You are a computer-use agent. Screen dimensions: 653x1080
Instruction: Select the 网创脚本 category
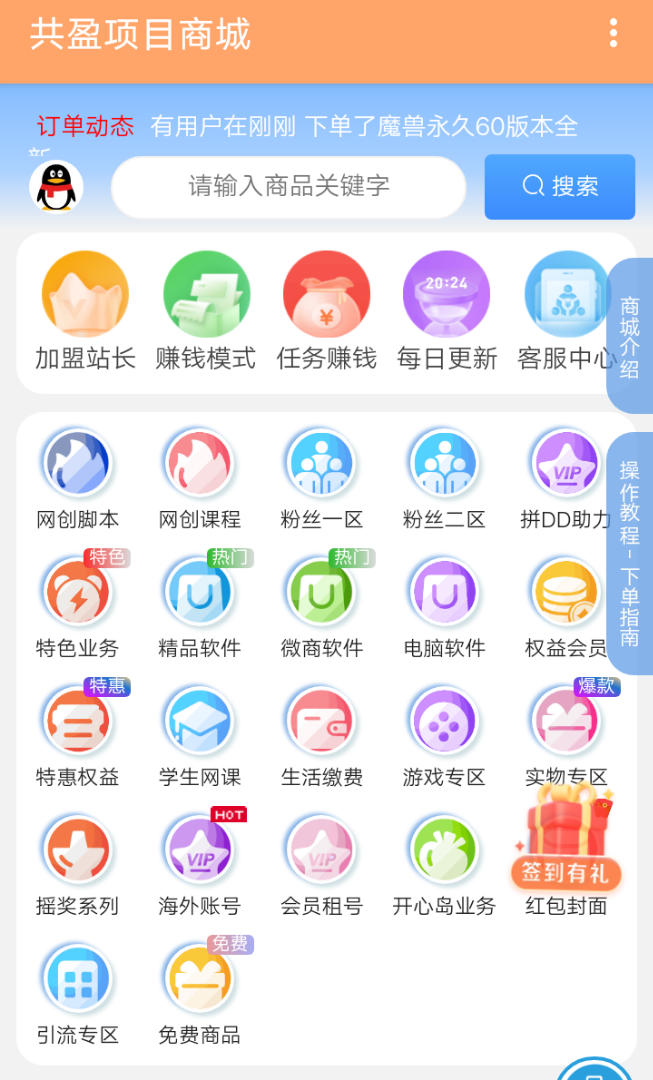(x=77, y=478)
